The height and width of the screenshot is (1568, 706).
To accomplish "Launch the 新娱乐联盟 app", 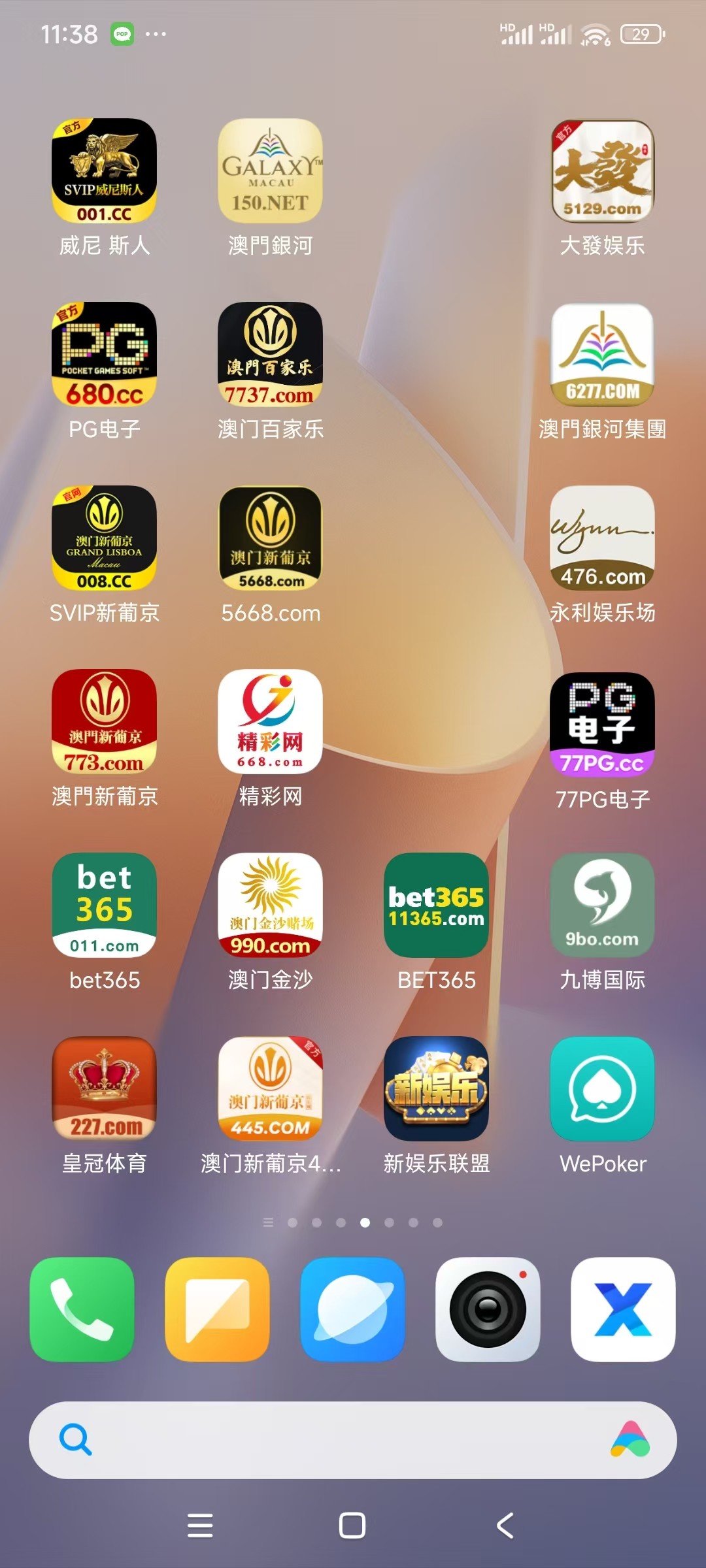I will pos(436,1089).
